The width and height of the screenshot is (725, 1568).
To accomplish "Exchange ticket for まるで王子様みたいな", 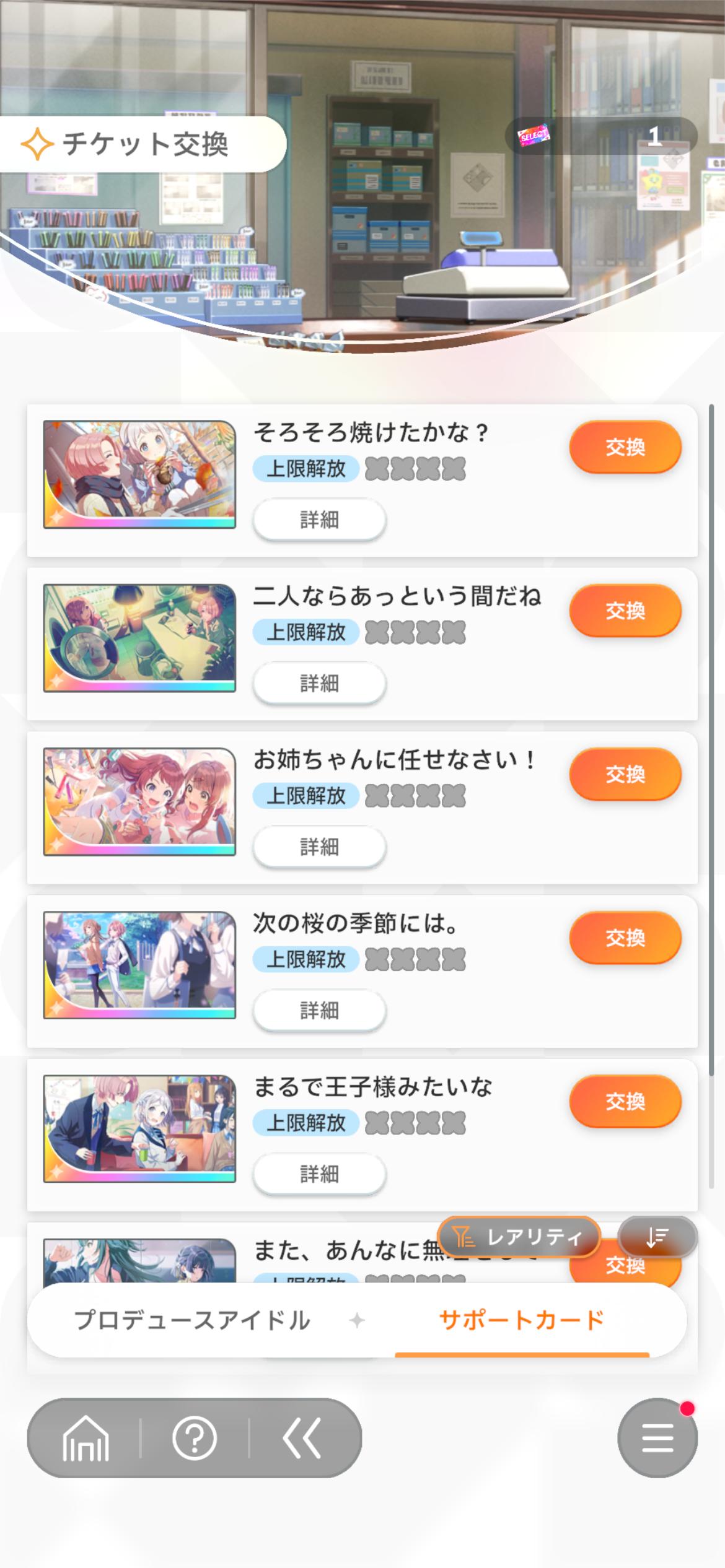I will click(x=625, y=1101).
